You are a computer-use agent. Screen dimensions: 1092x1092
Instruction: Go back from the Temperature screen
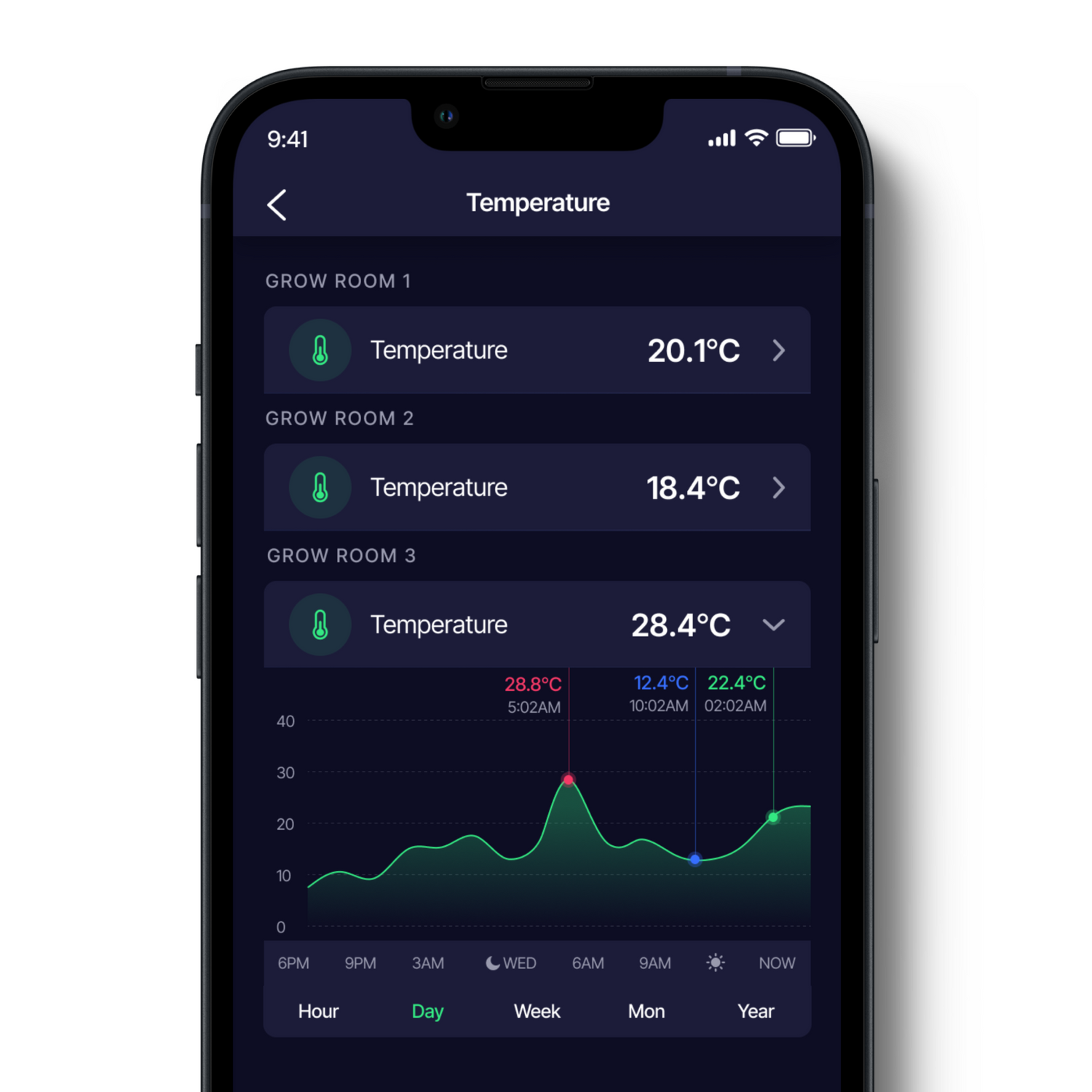(x=277, y=205)
